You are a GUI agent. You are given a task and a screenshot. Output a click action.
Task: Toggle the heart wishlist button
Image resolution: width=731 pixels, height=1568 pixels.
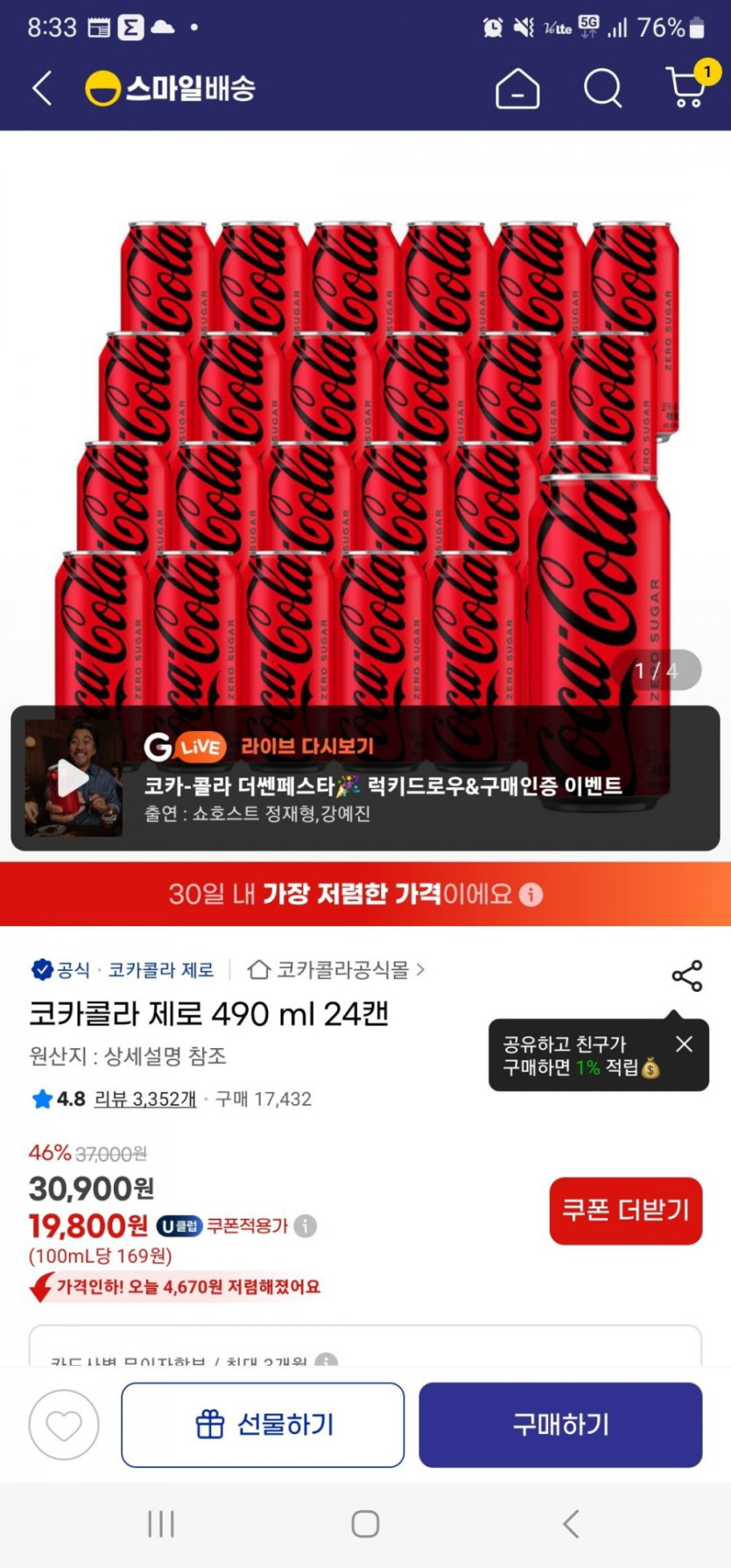(x=63, y=1424)
